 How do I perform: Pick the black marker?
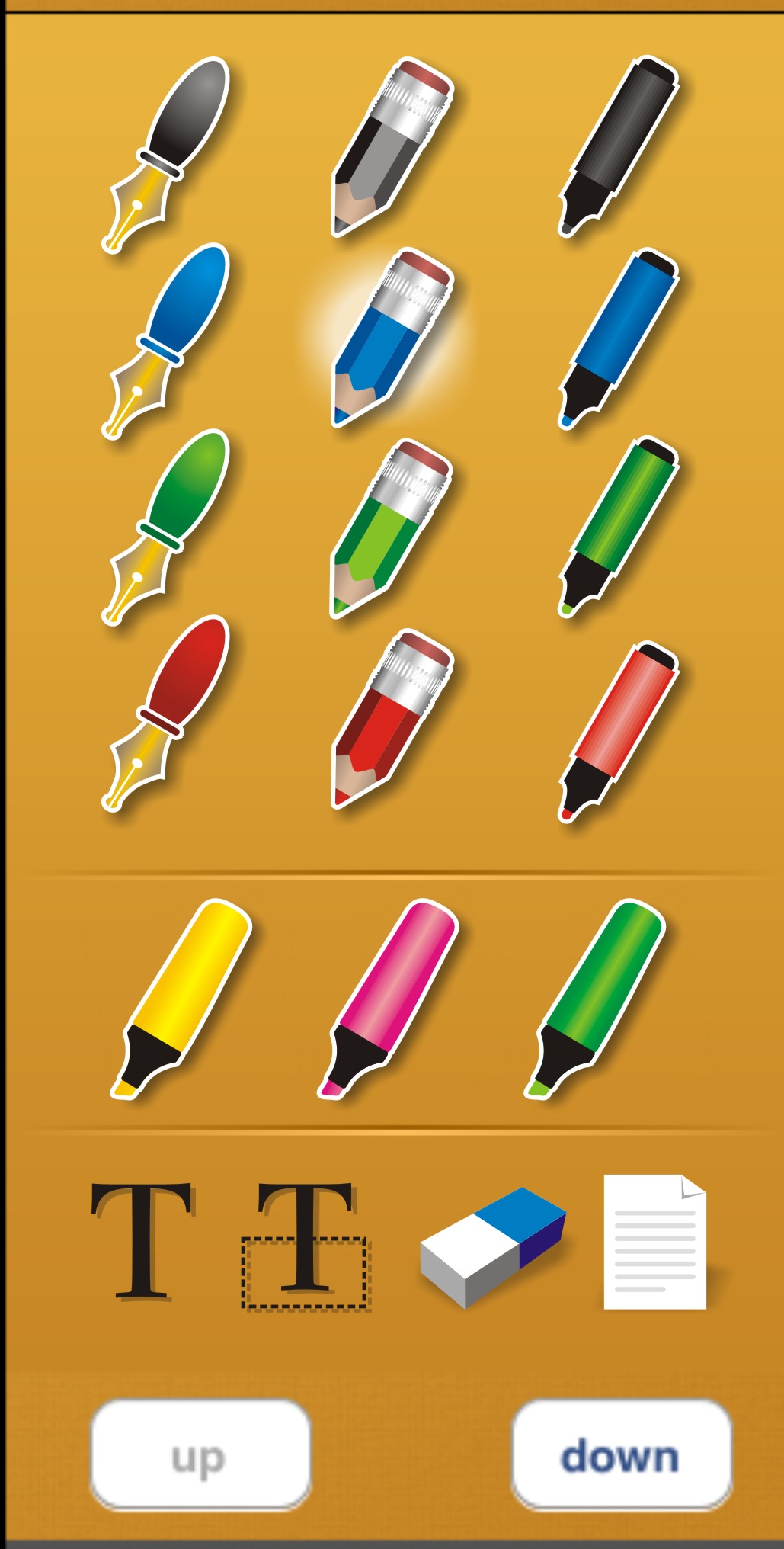click(617, 146)
